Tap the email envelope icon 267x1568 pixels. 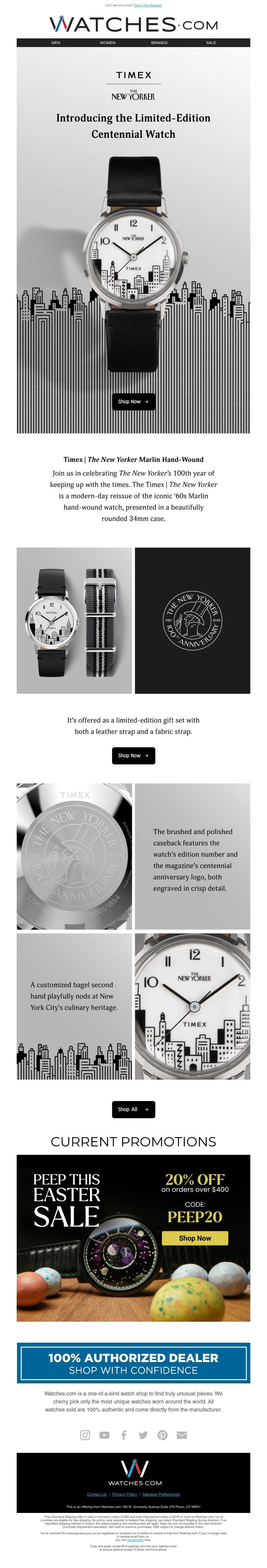(x=182, y=1435)
